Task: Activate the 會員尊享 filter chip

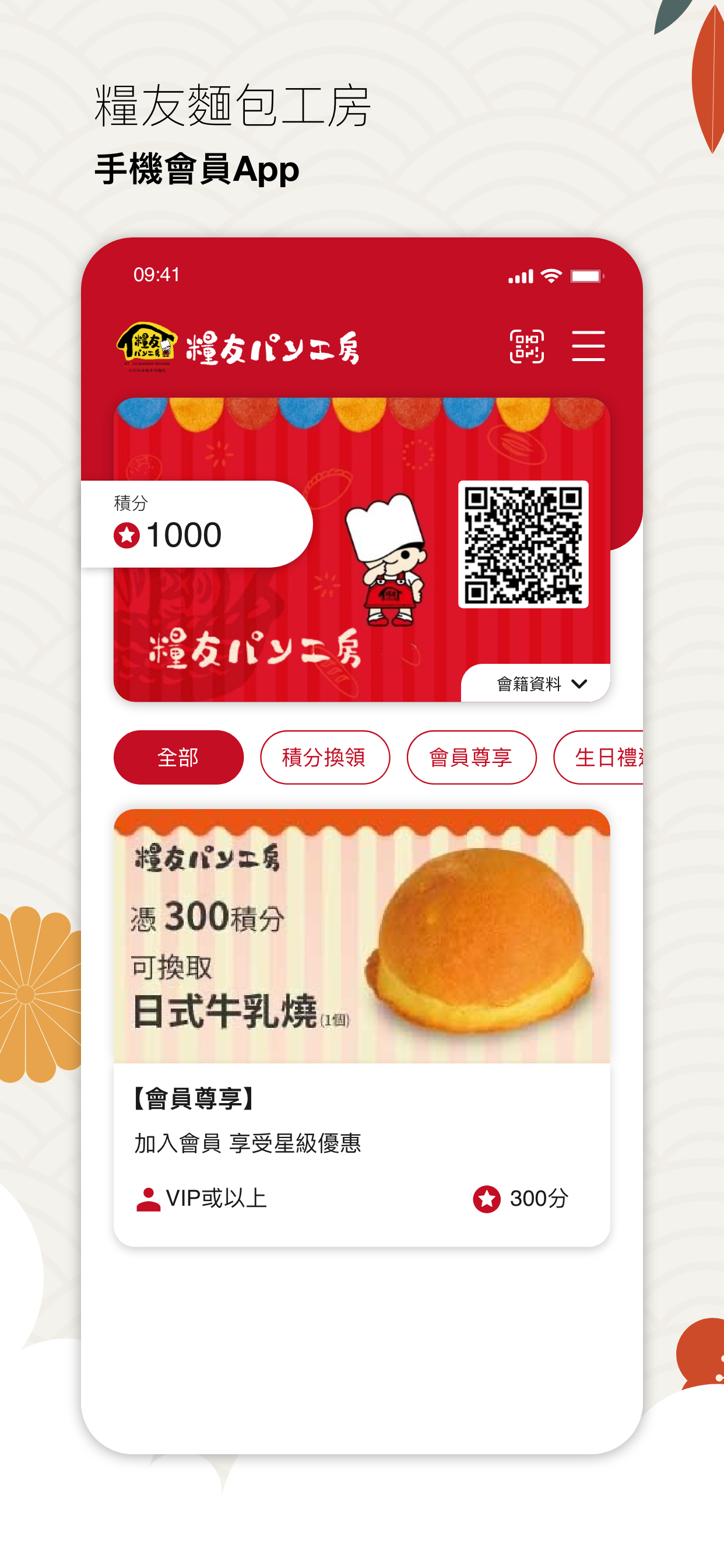Action: pos(472,757)
